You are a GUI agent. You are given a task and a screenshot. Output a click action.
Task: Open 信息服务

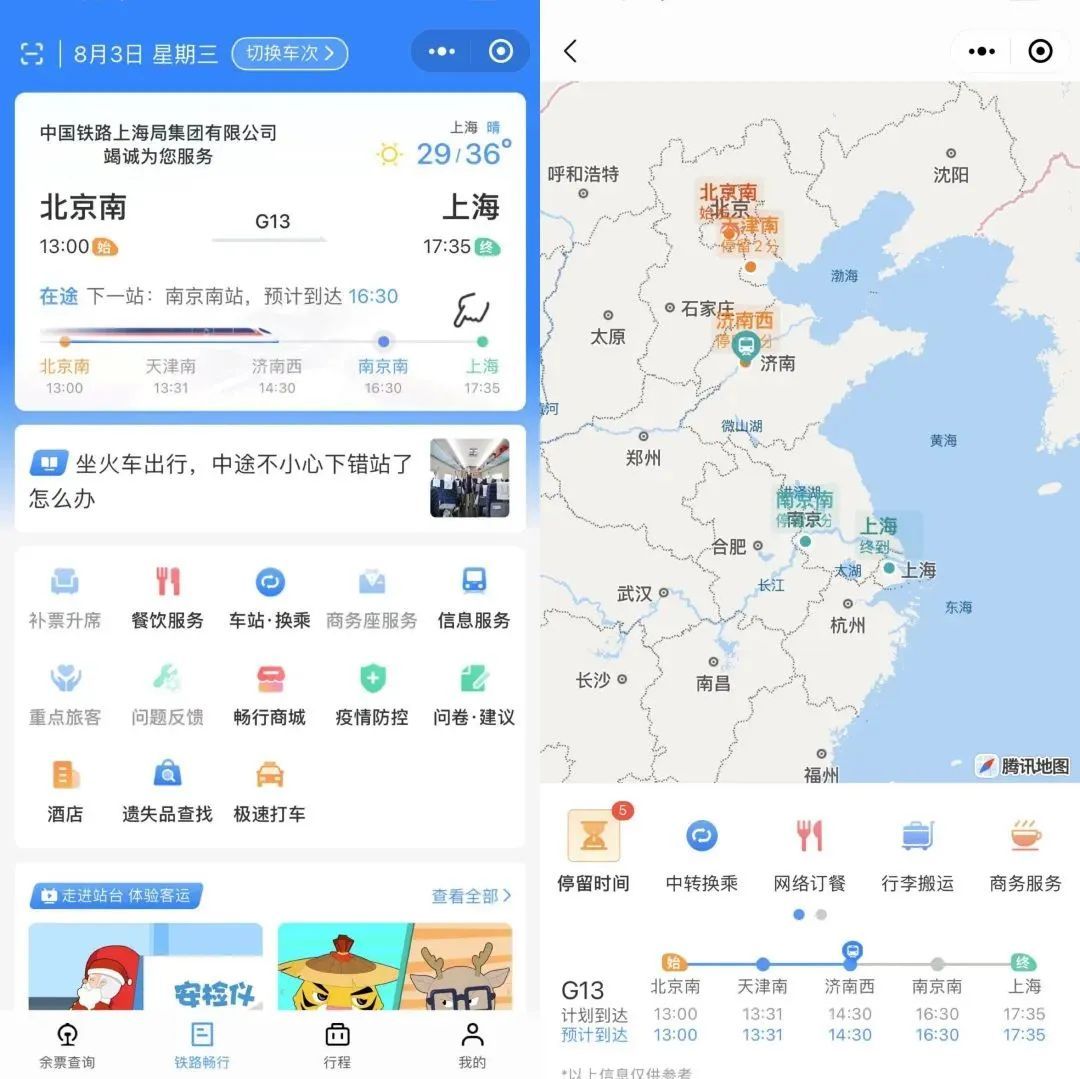(x=474, y=597)
